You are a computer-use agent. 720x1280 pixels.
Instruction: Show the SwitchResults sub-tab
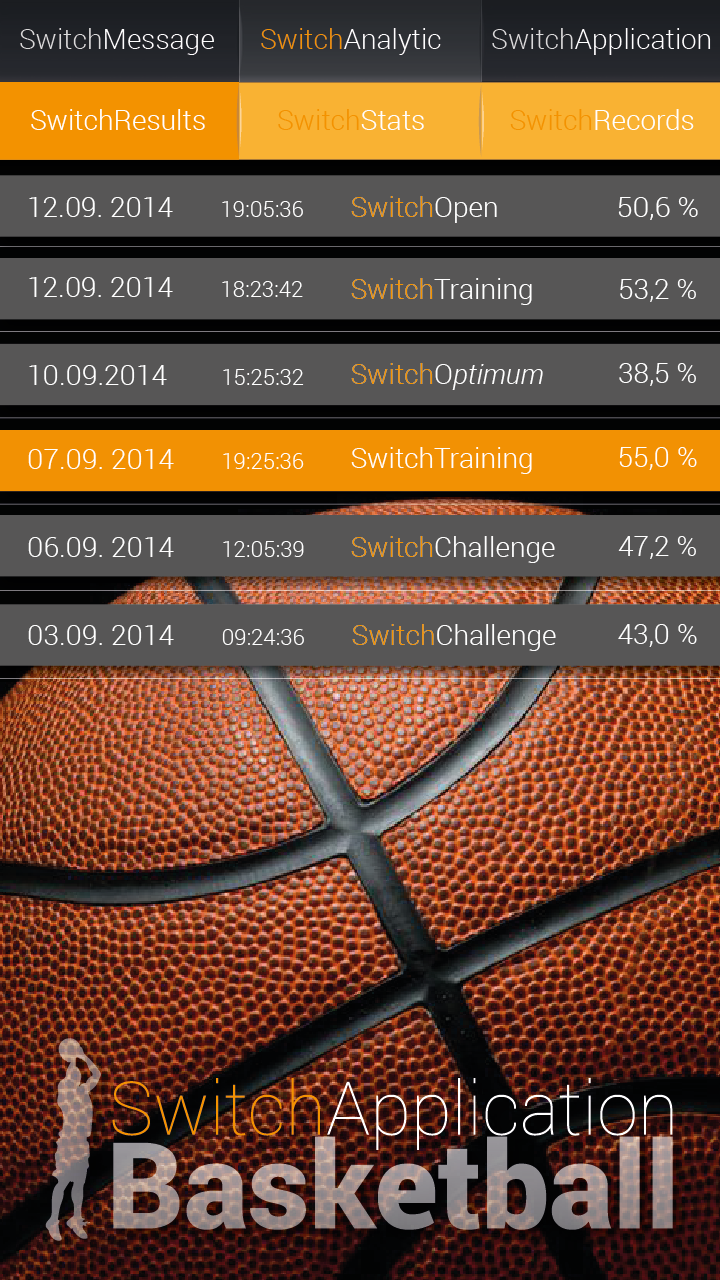118,120
